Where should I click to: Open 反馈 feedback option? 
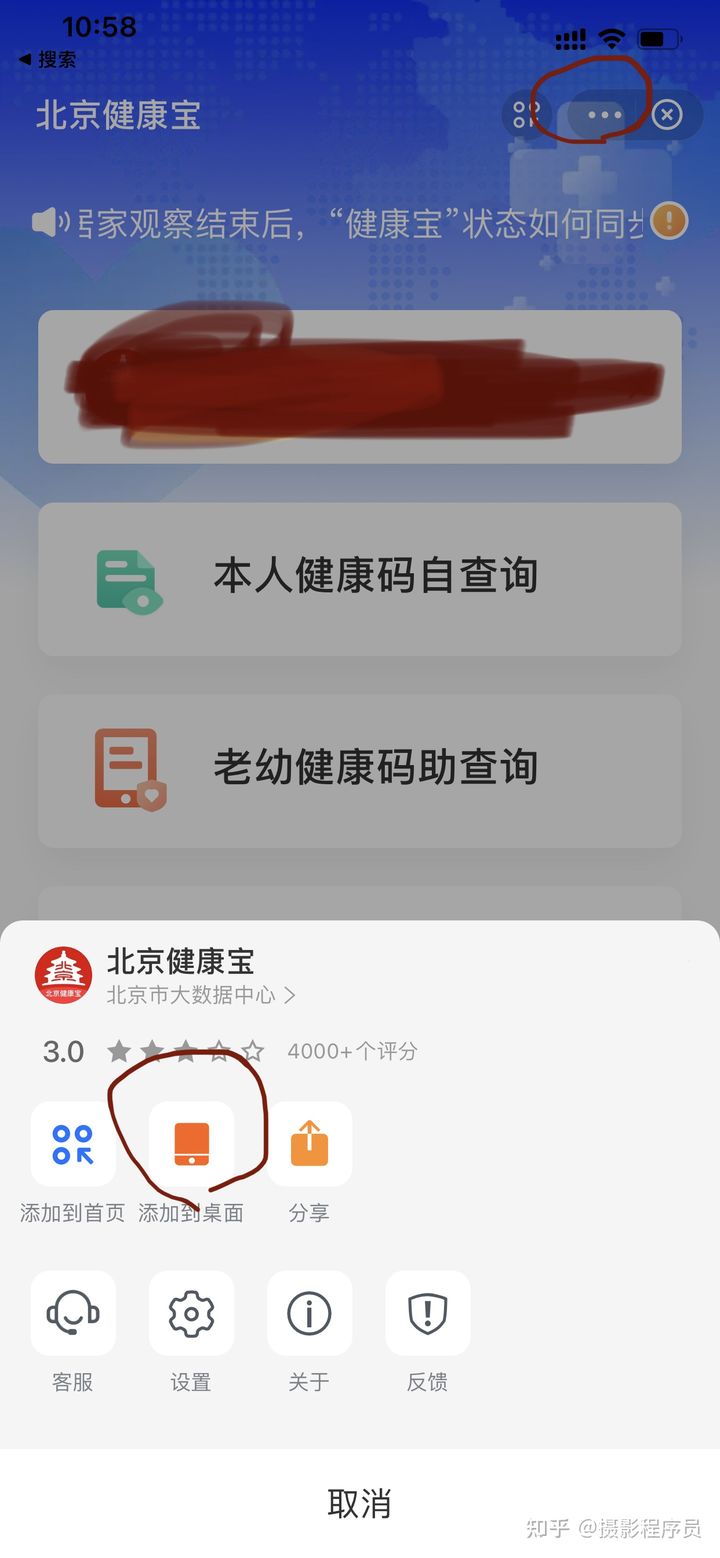(x=427, y=1313)
